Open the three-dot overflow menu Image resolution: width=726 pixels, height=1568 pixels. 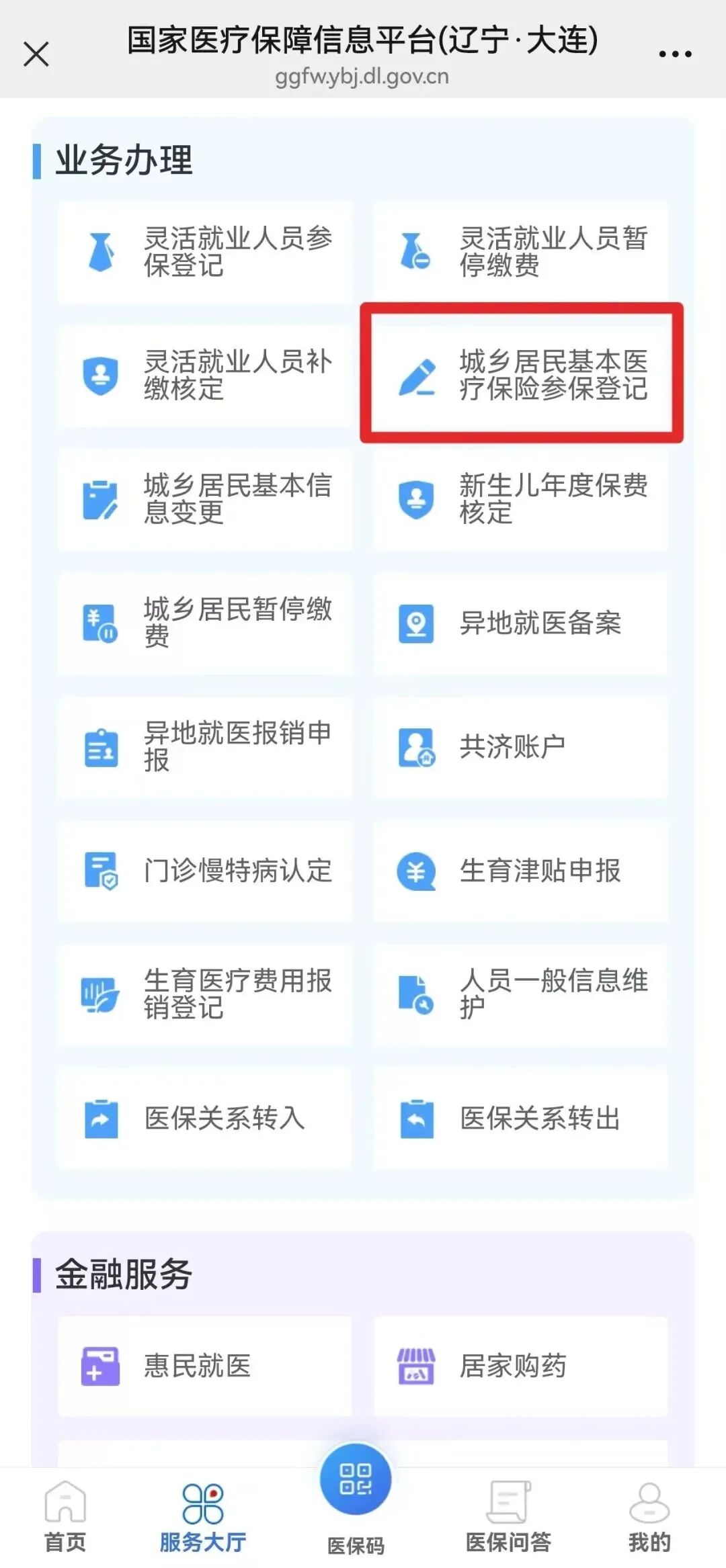pyautogui.click(x=675, y=54)
